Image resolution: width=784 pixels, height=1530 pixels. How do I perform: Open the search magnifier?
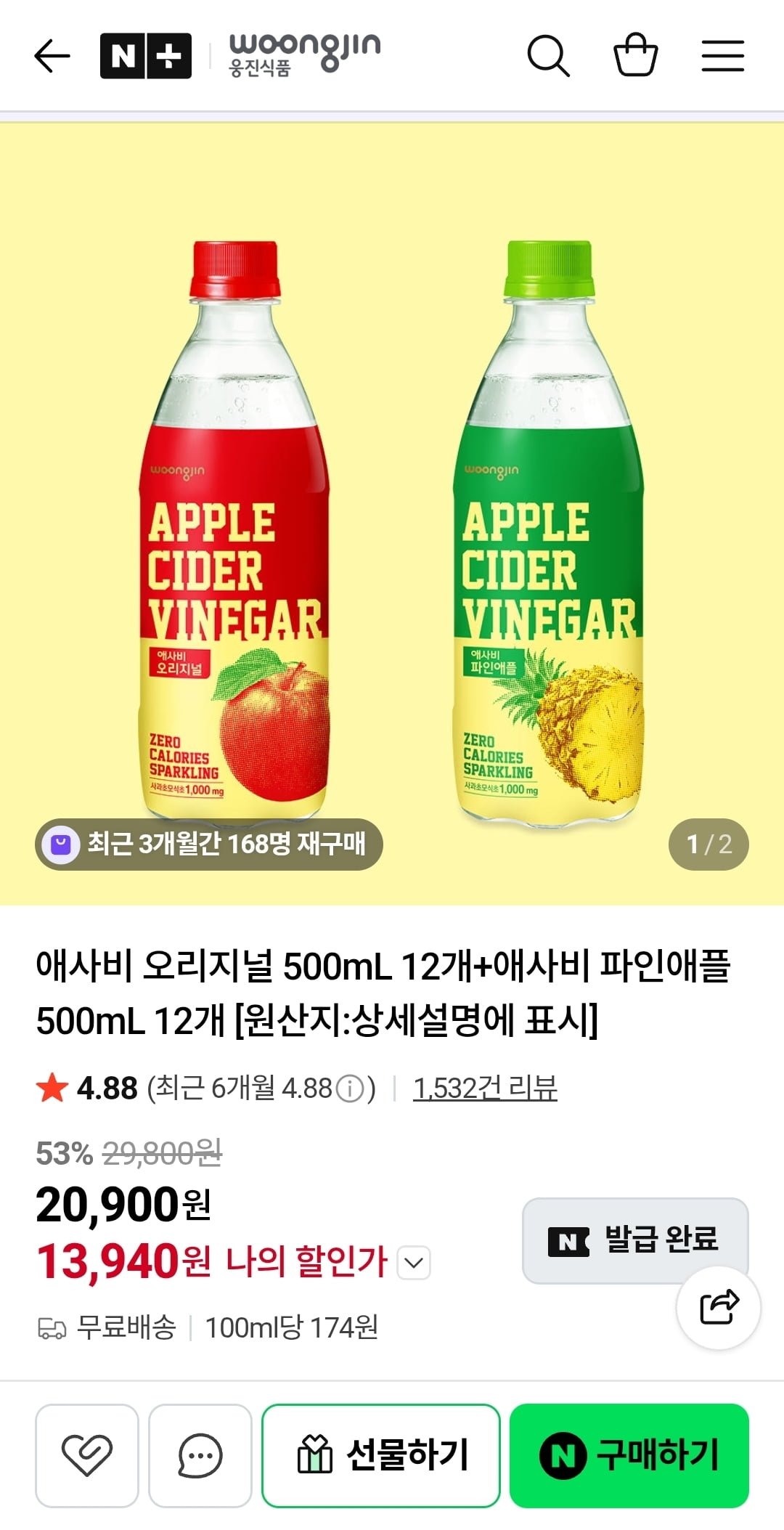548,56
